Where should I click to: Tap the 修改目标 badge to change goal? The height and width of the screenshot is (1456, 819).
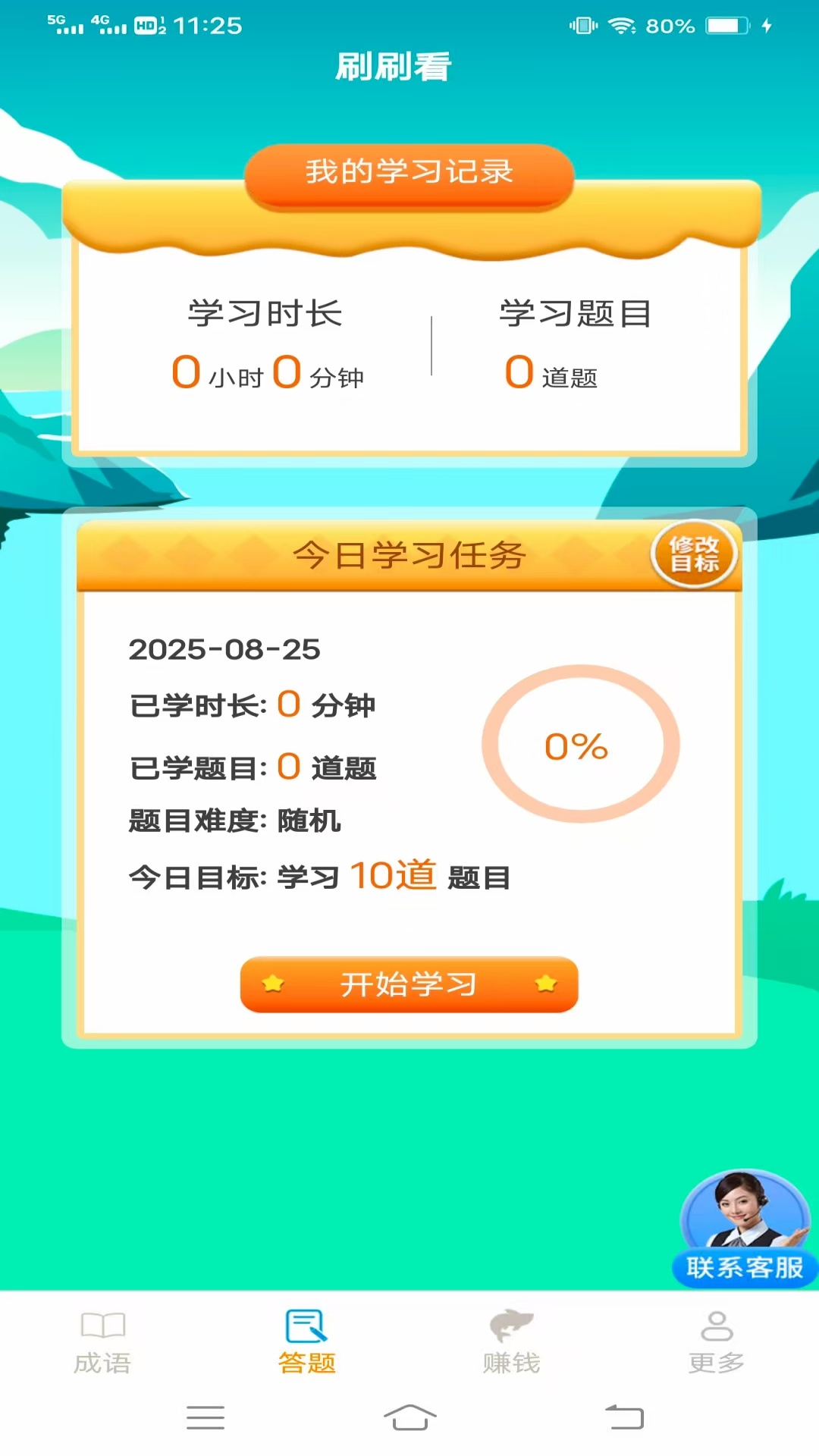click(694, 554)
